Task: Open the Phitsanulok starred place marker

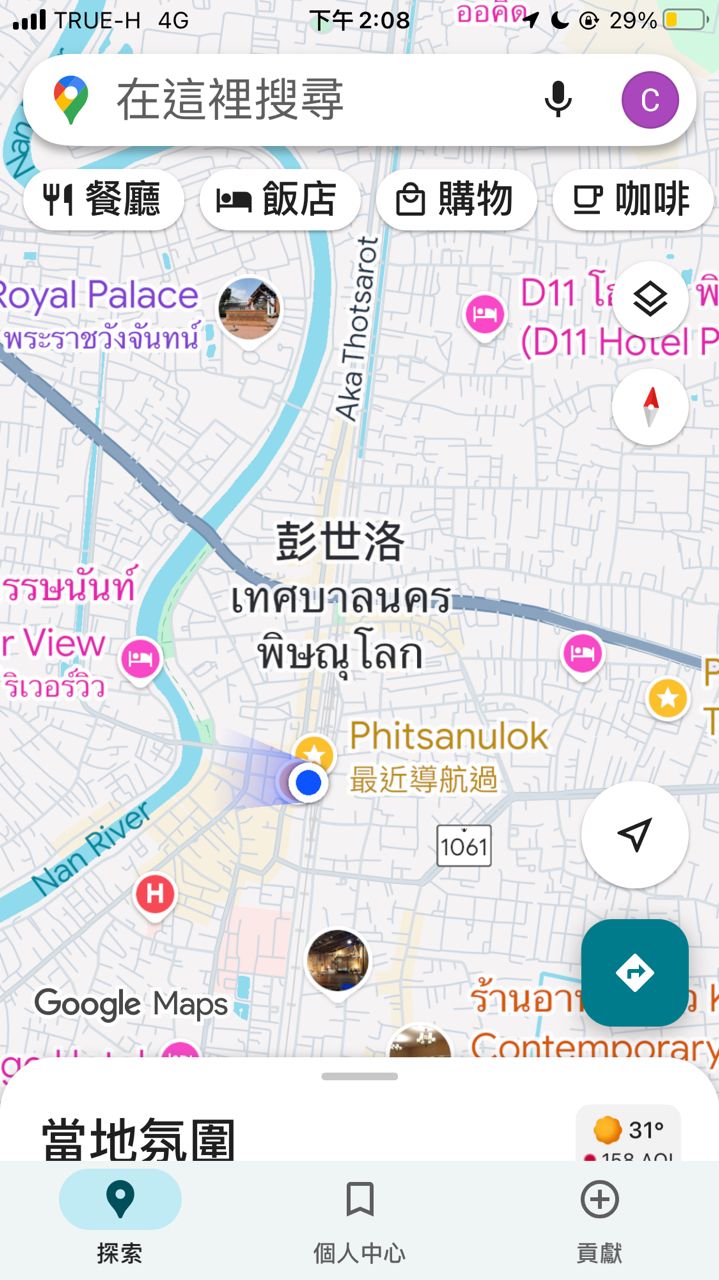Action: point(314,752)
